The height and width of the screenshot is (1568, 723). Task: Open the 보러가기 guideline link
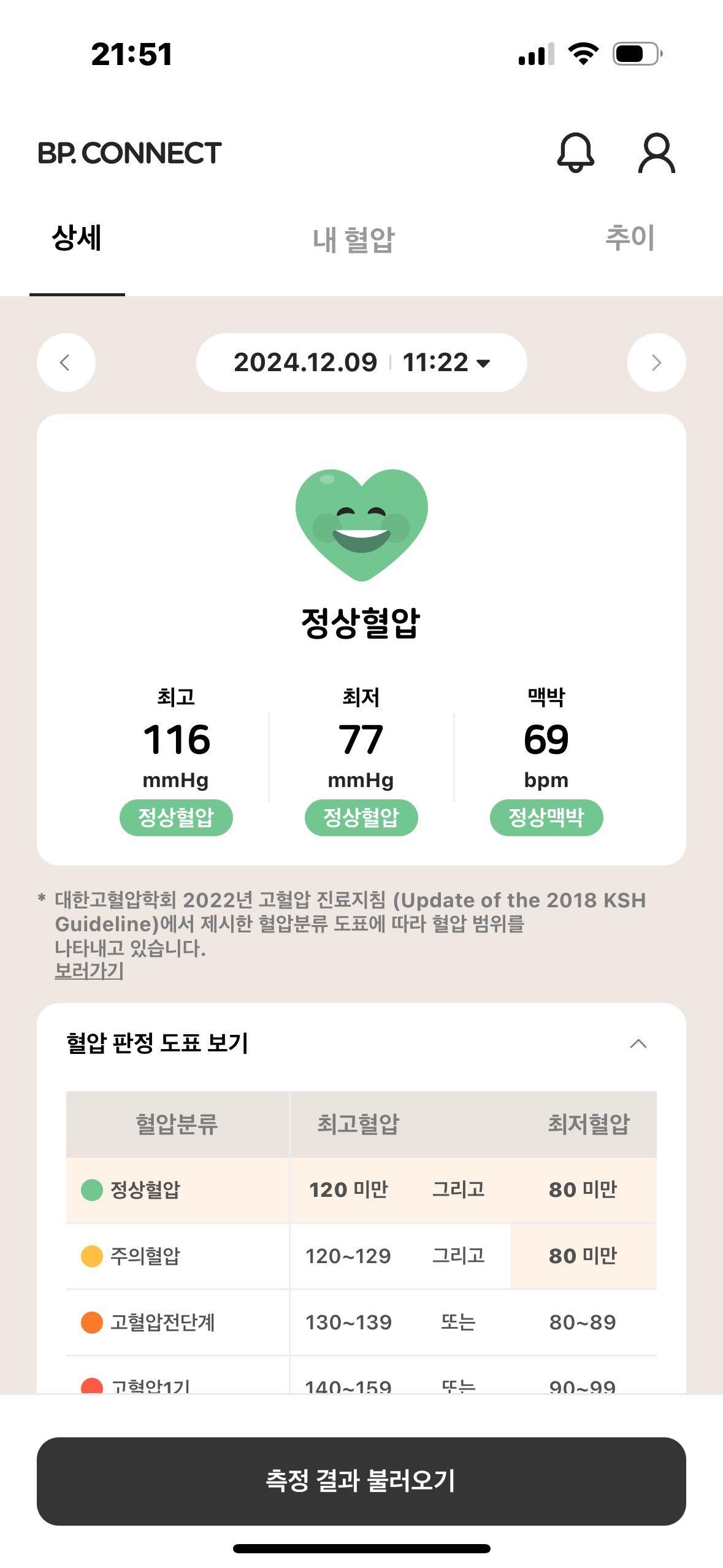89,971
